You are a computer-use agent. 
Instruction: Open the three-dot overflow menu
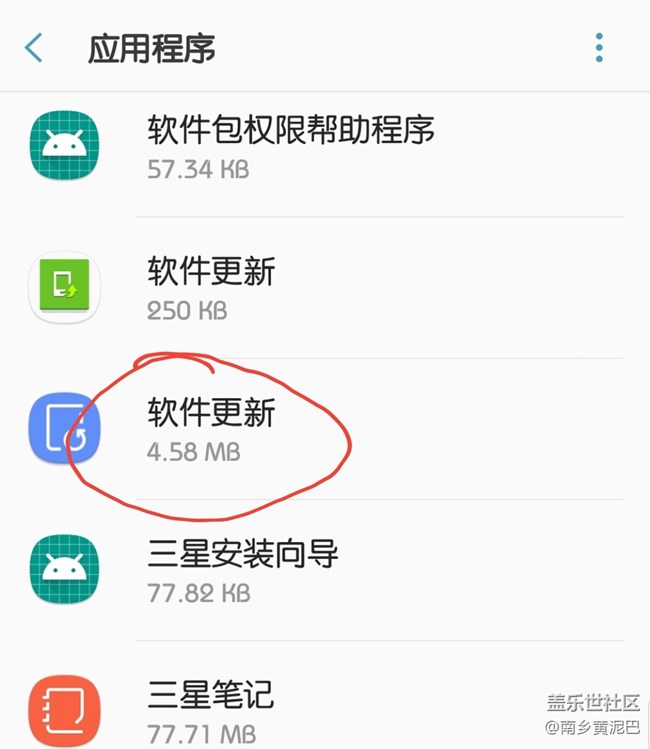(599, 48)
